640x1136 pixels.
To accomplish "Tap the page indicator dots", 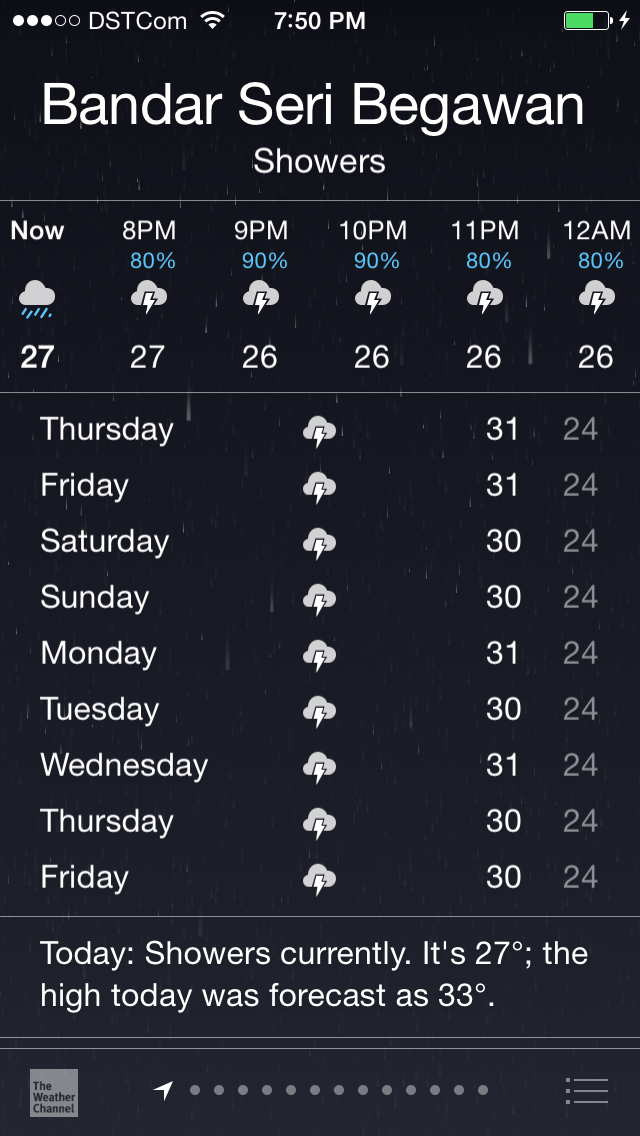I will (x=321, y=1090).
